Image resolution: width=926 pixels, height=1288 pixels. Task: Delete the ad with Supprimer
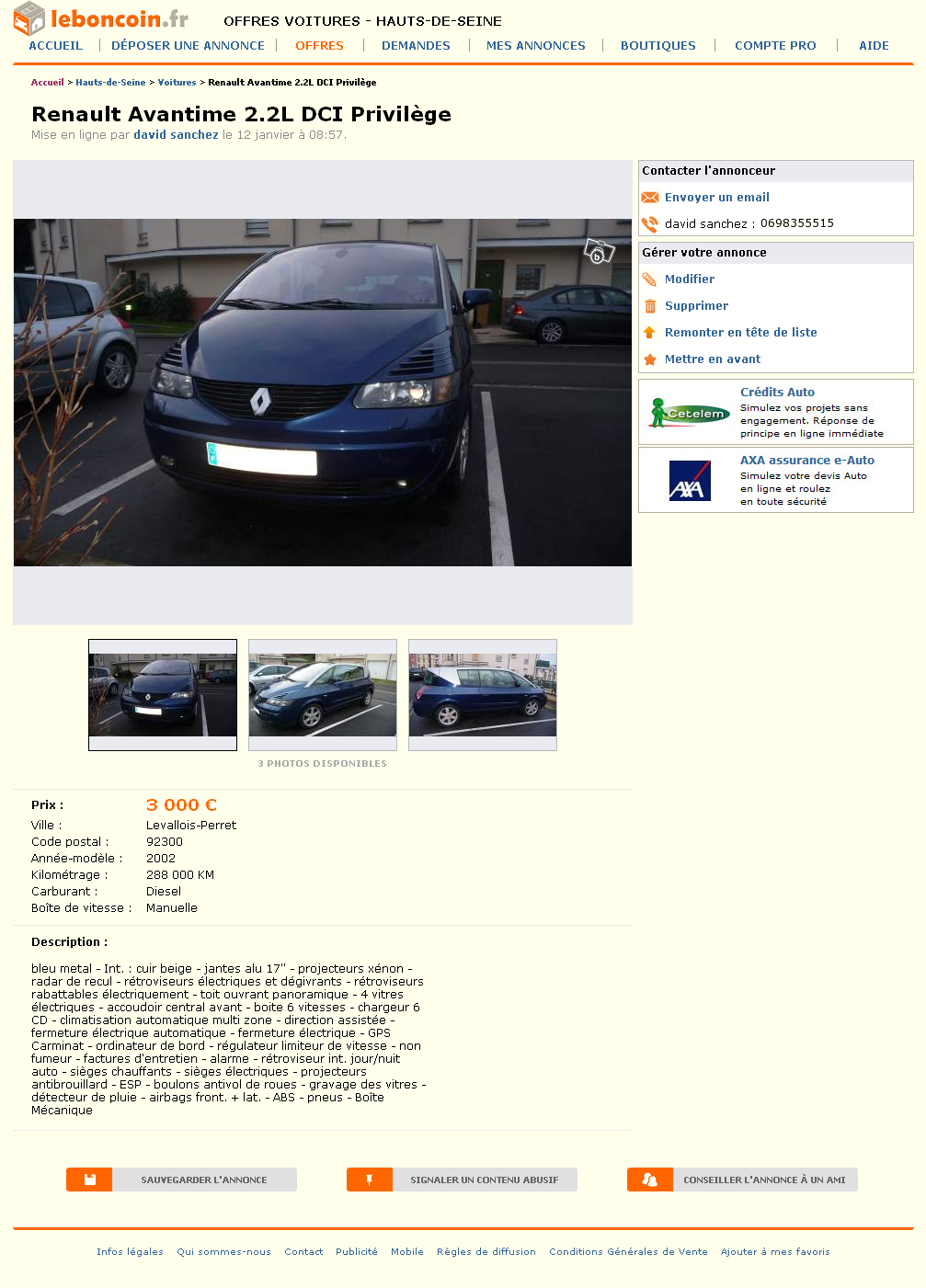(696, 306)
